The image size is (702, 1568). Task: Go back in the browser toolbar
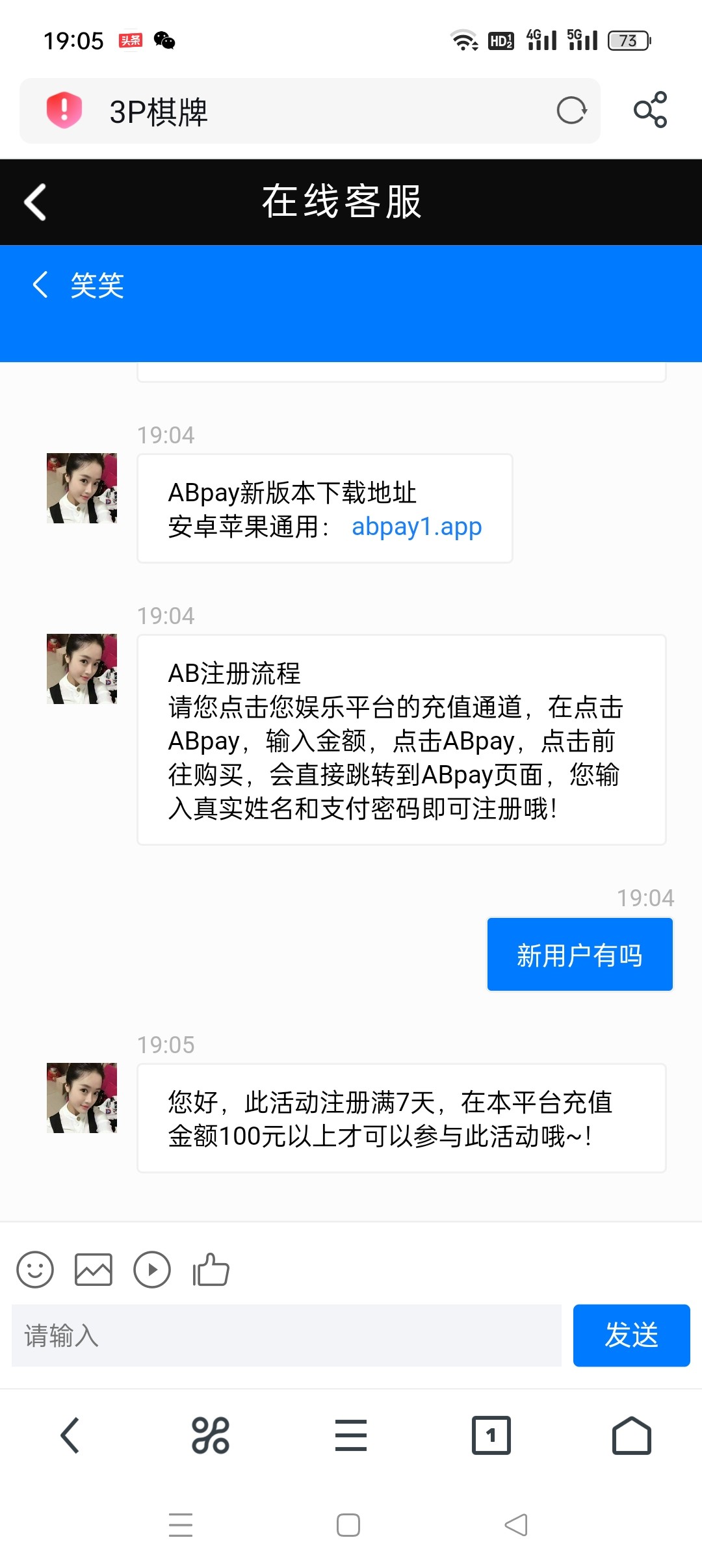pos(70,1435)
